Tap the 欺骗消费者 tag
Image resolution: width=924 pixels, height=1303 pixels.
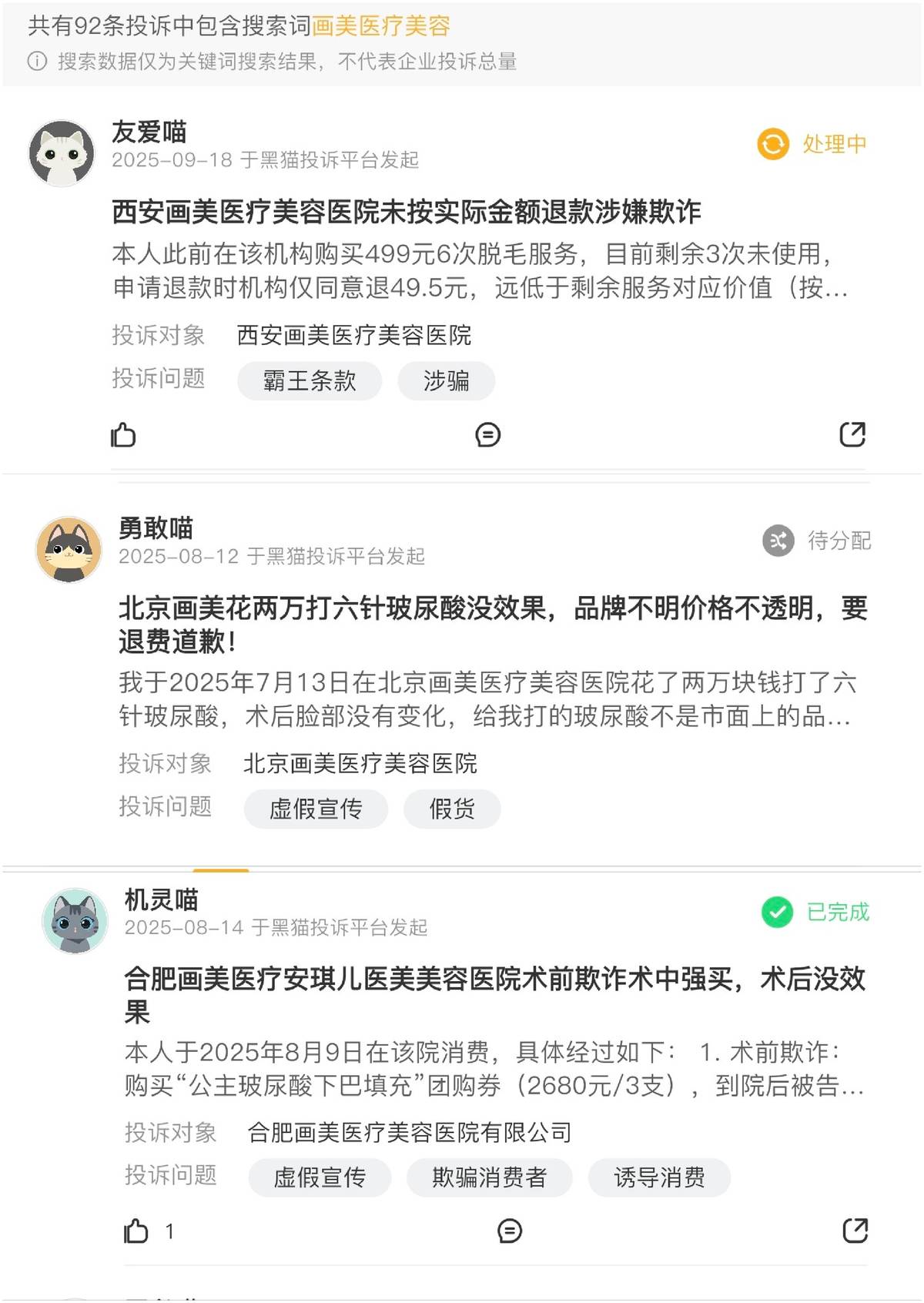[489, 1177]
